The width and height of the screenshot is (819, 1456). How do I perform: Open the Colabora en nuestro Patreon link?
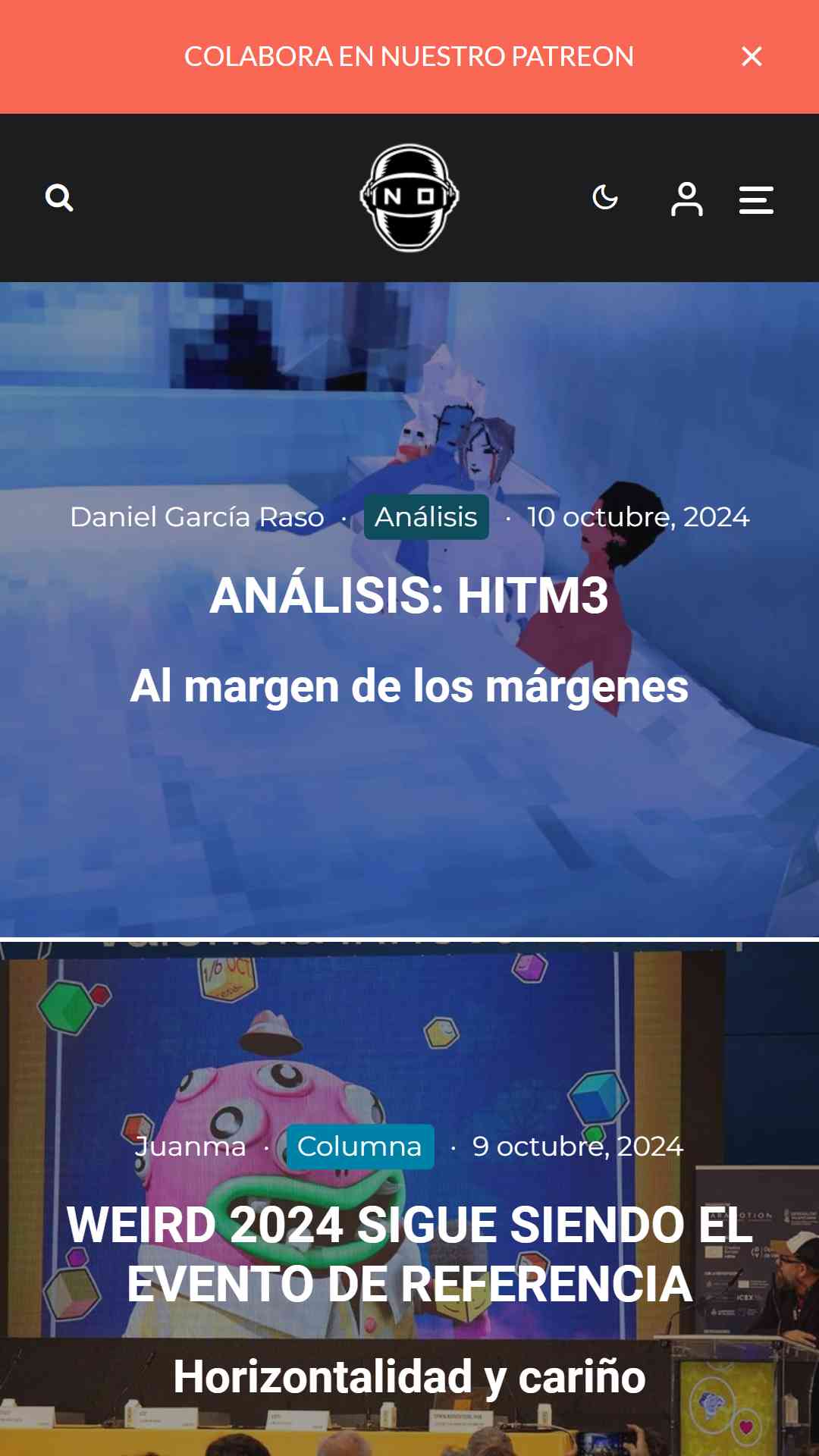[x=409, y=56]
